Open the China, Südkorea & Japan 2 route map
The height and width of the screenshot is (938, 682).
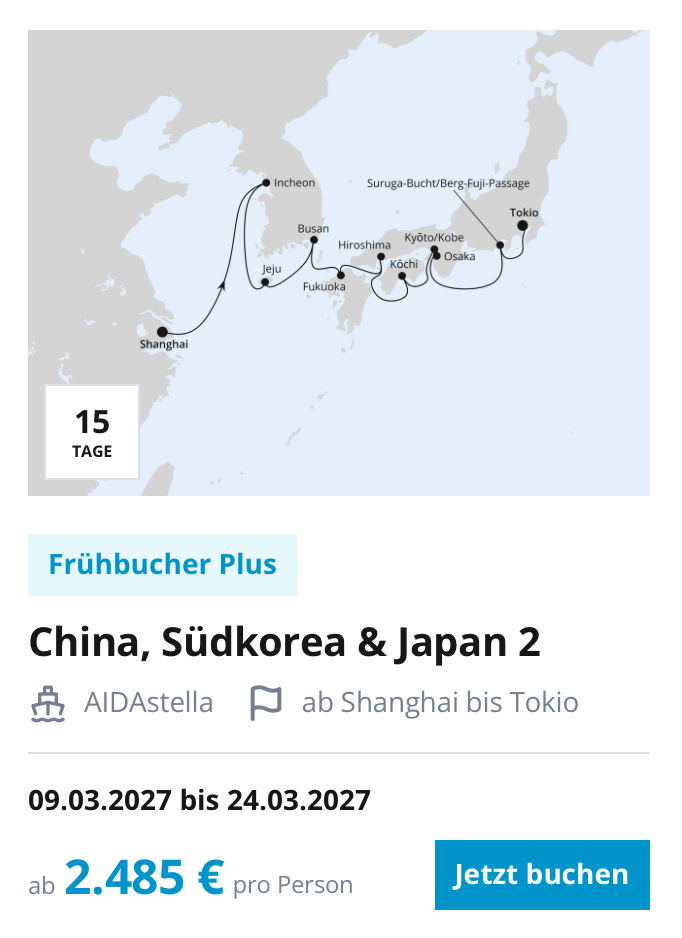tap(339, 262)
